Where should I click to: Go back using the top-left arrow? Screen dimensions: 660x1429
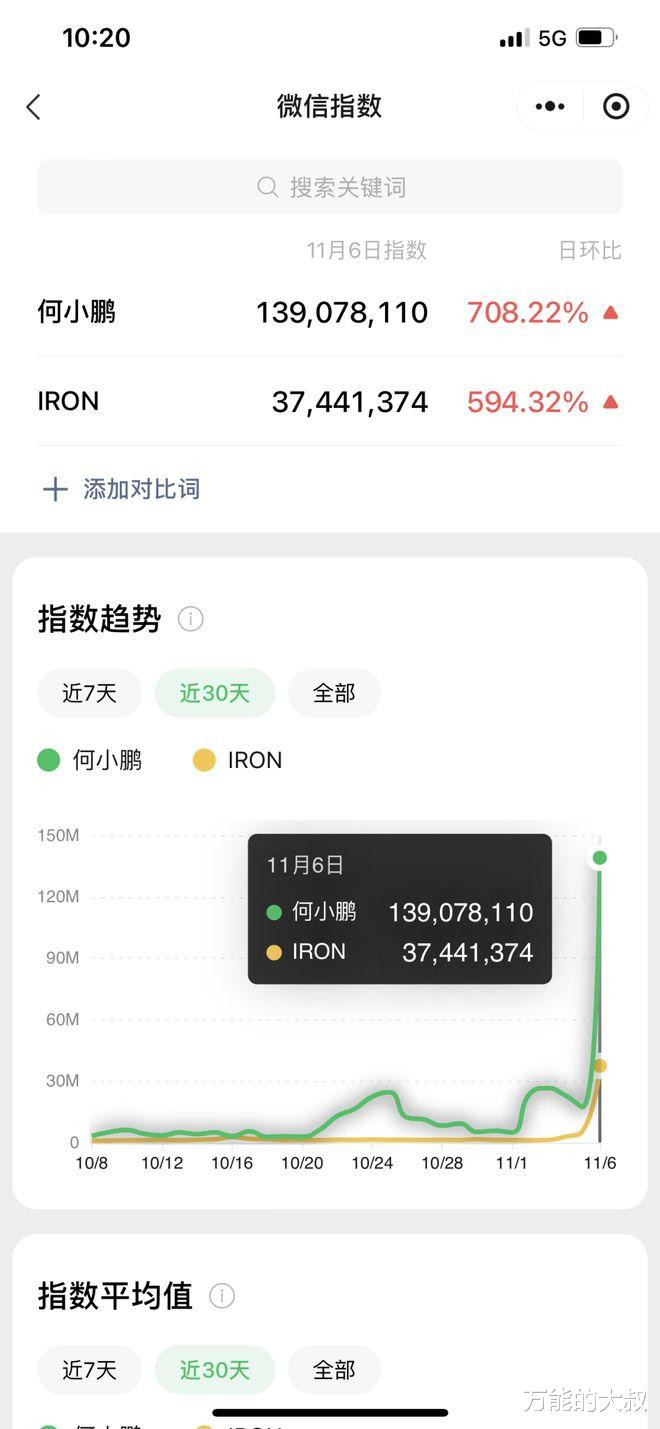click(x=34, y=107)
